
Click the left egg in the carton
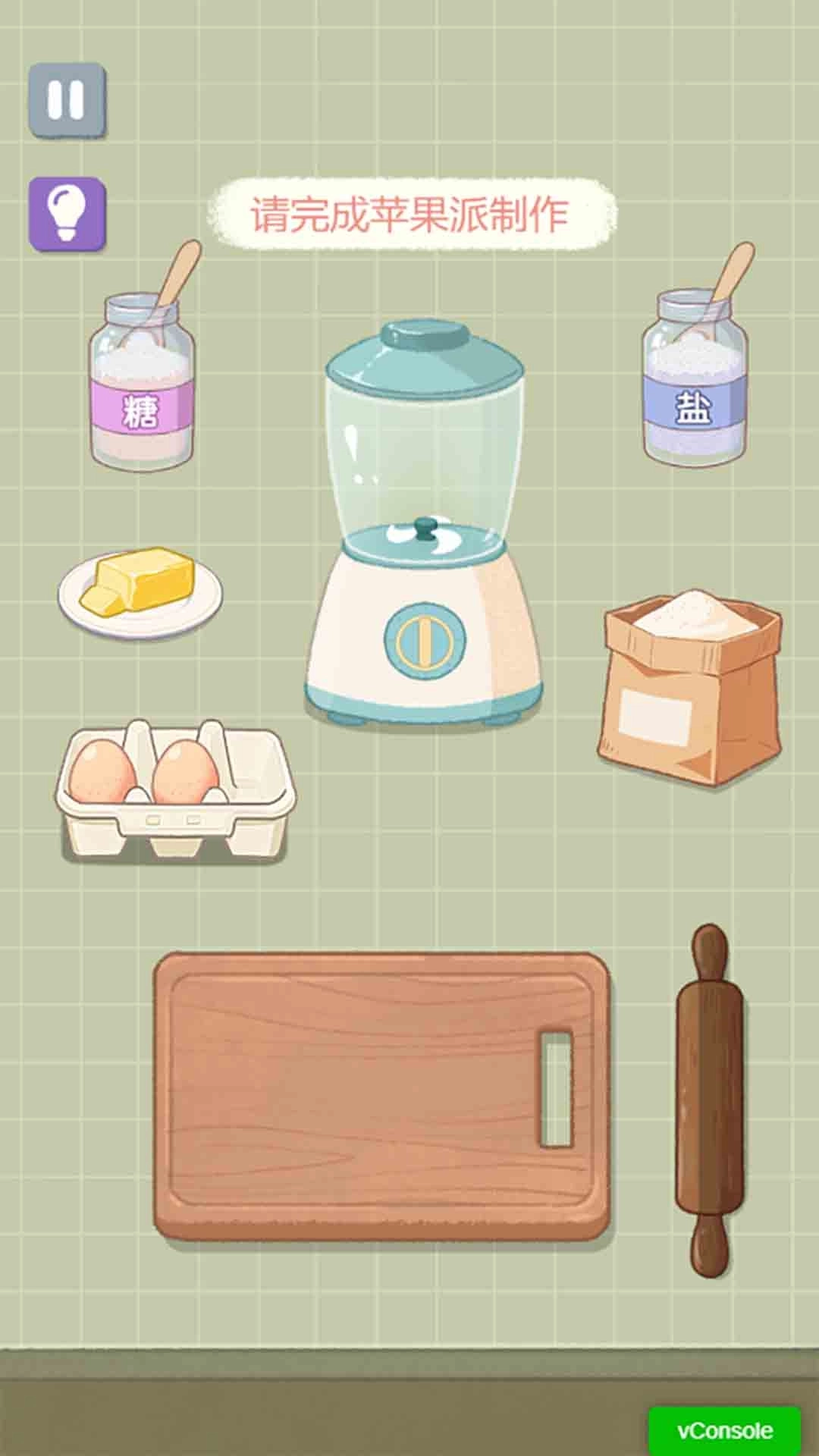102,770
